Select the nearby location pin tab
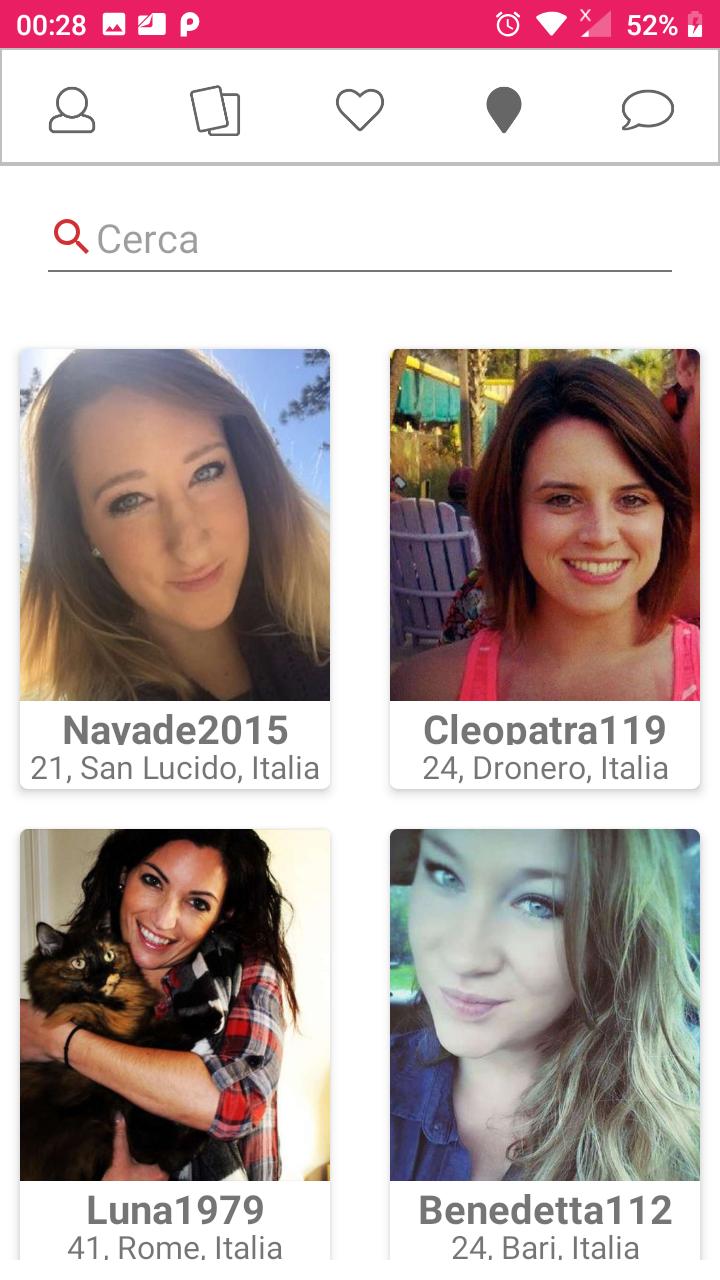The image size is (720, 1280). pos(504,109)
